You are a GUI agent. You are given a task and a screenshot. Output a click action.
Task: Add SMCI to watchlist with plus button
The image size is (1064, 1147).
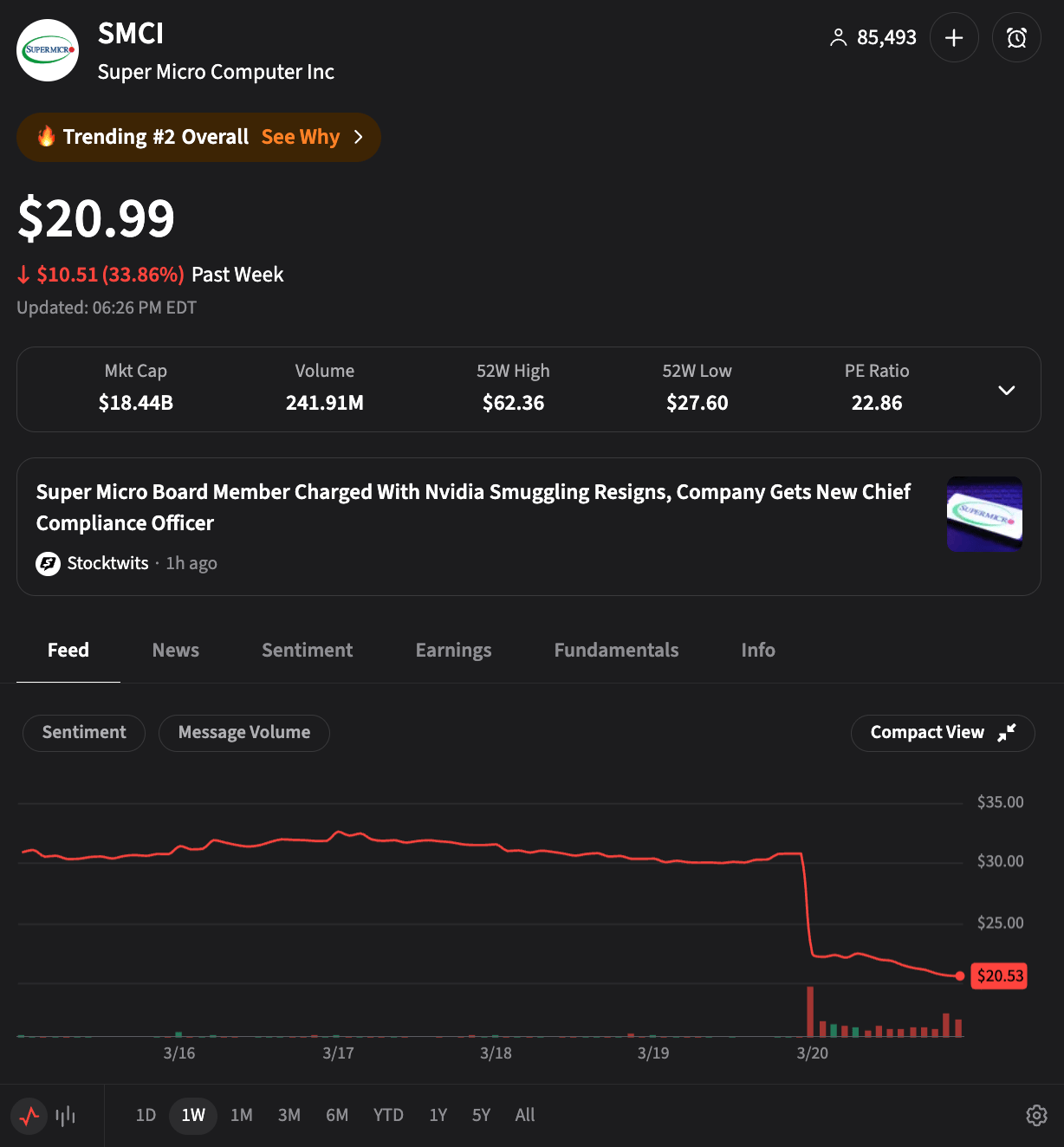[954, 37]
